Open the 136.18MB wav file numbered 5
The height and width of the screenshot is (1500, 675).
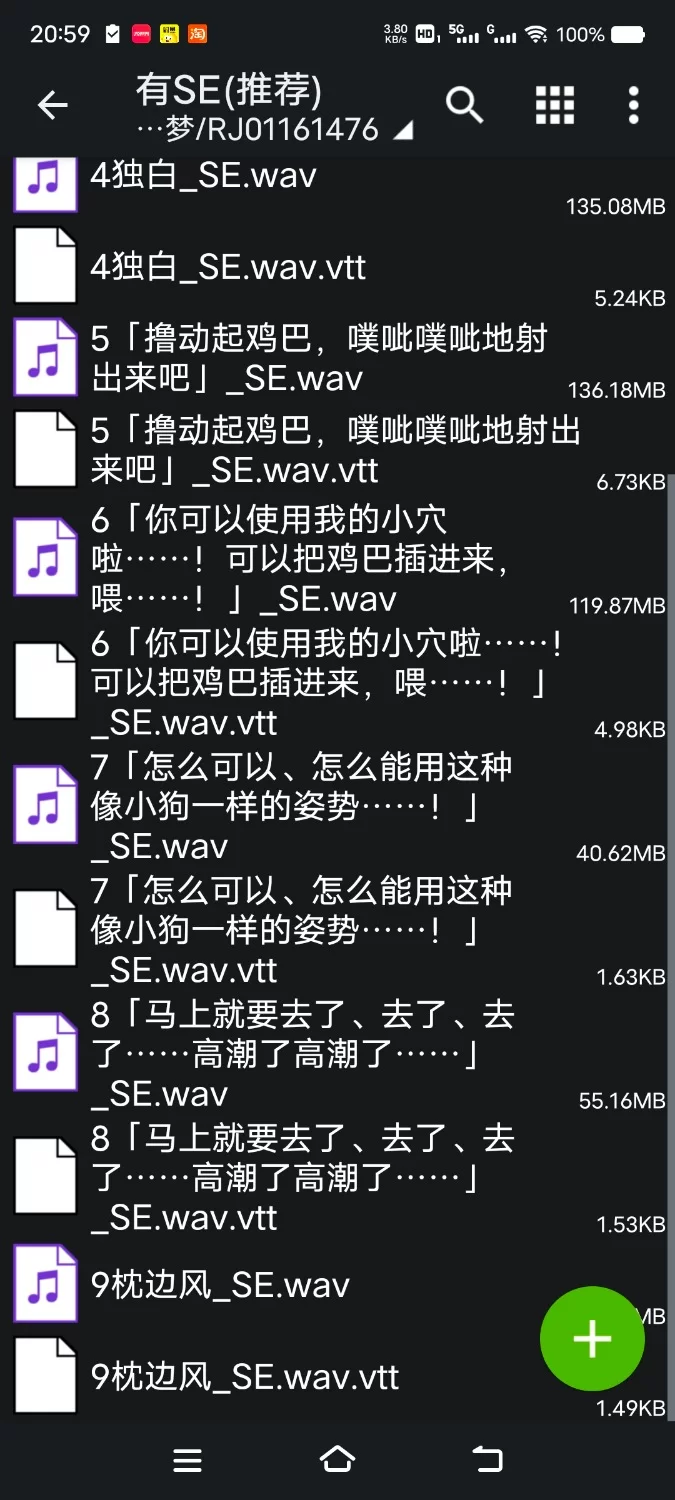coord(318,358)
